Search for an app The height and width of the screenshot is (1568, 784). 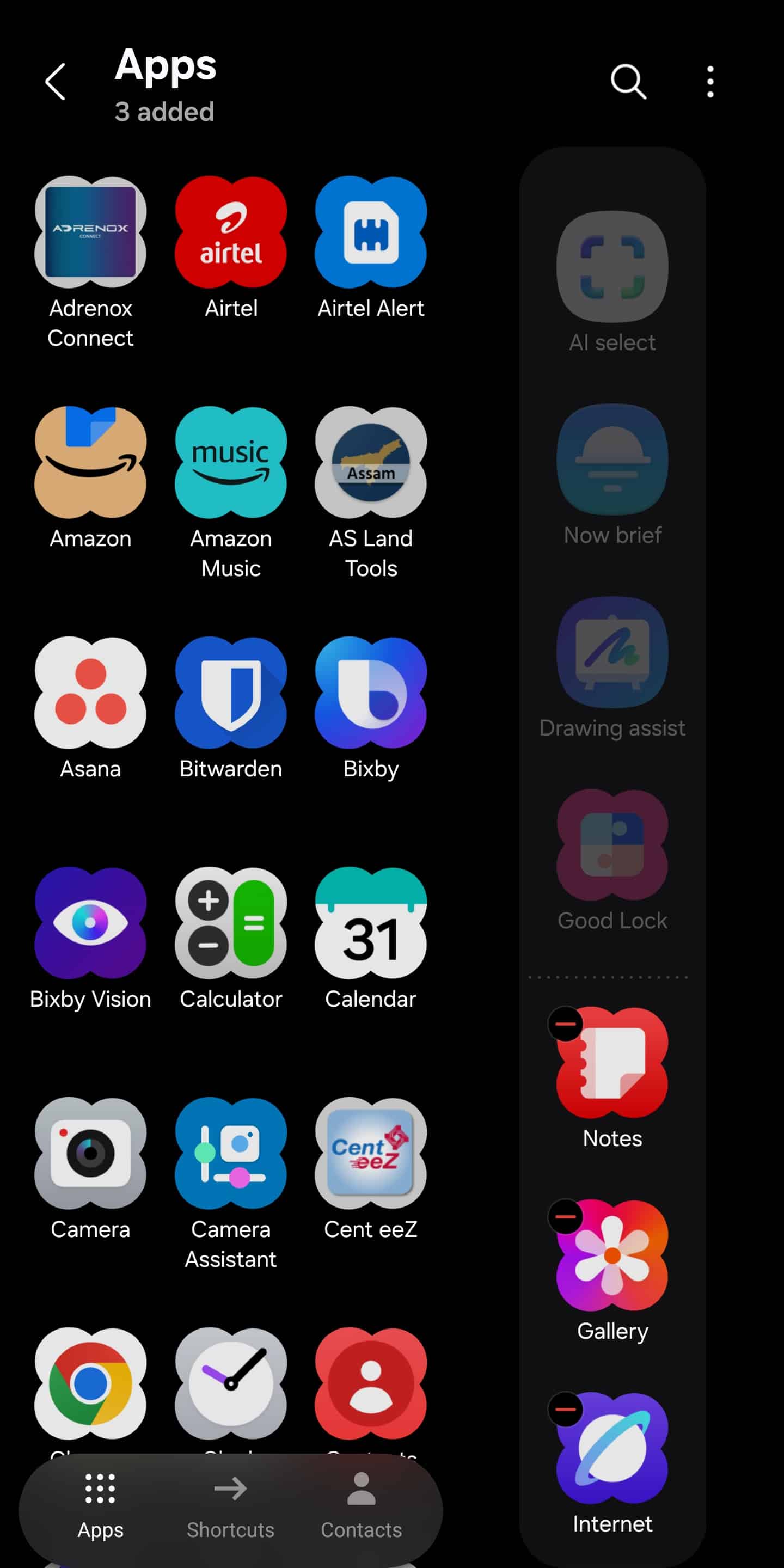(628, 82)
